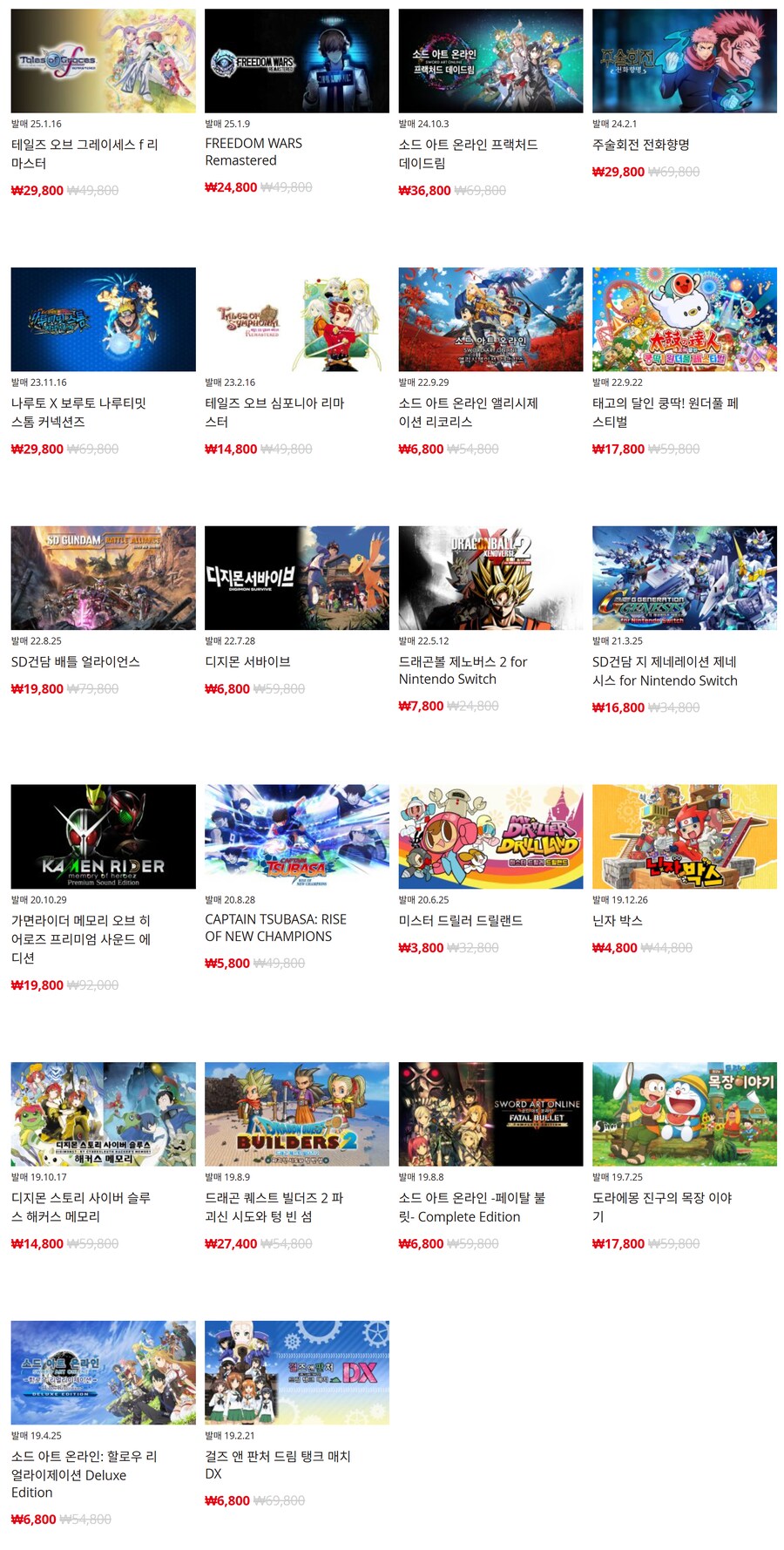Screen dimensions: 784x1550
Task: Open 미스터 드릴러 드릴랜드 game card
Action: pos(490,836)
